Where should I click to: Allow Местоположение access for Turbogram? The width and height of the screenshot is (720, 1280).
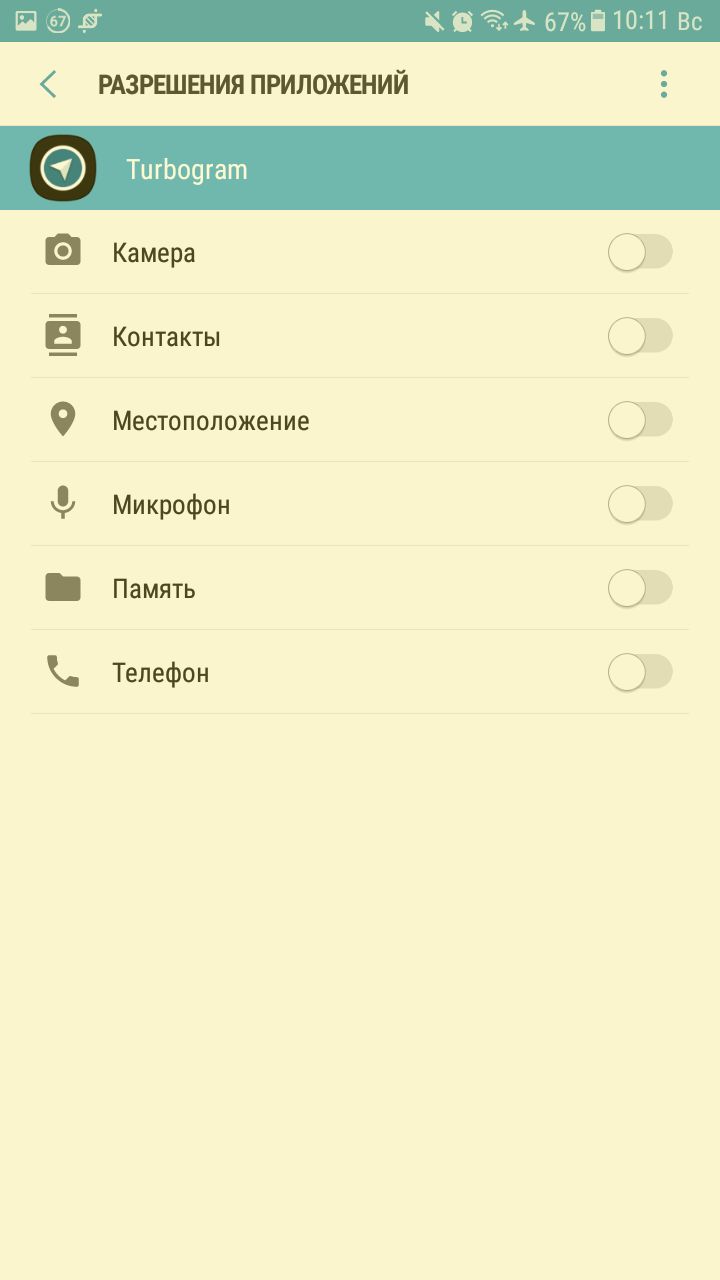coord(640,421)
